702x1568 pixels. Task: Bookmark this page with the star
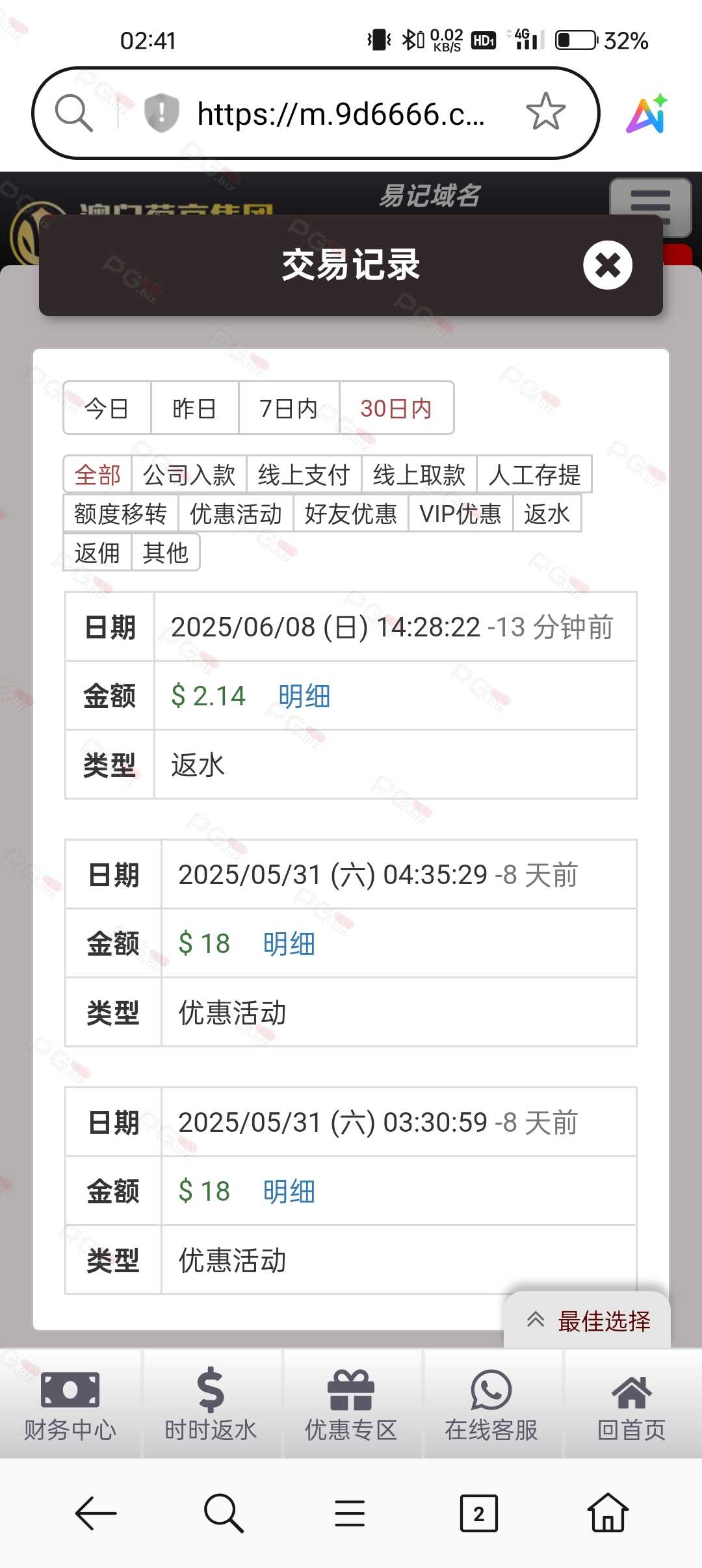[545, 112]
